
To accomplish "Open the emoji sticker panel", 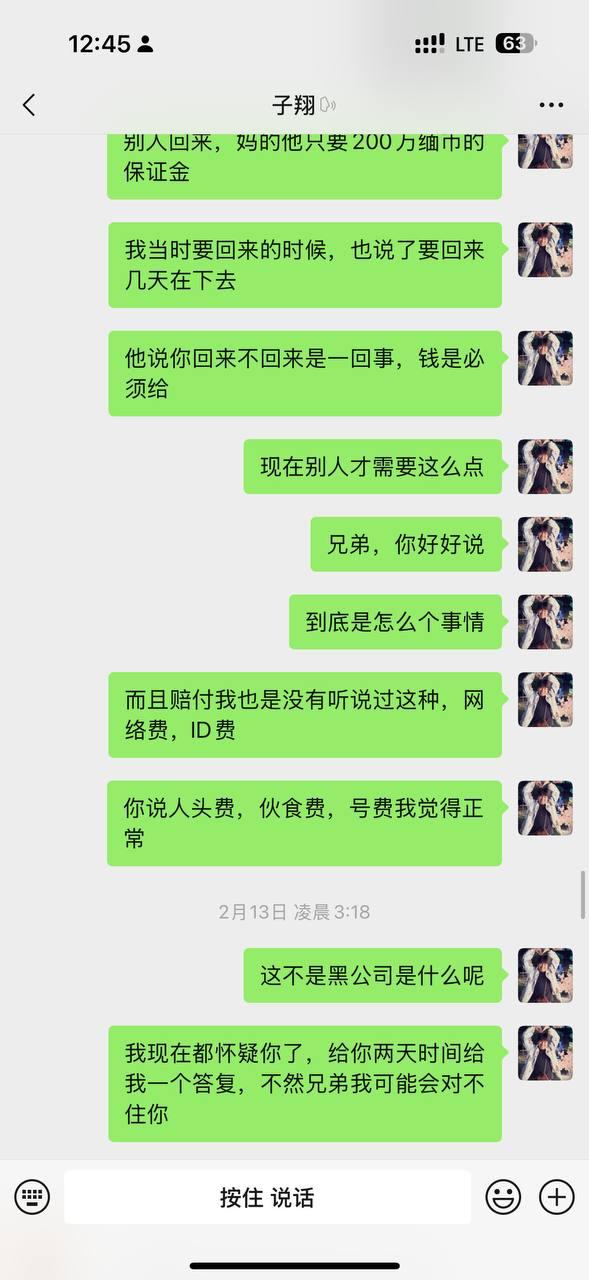I will tap(503, 1196).
